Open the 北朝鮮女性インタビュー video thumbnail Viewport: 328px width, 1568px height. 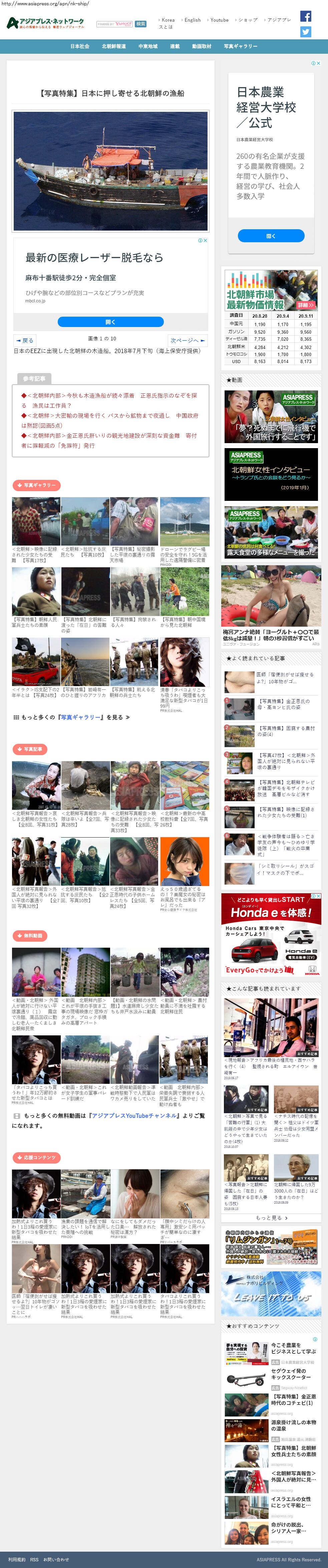pos(271,474)
